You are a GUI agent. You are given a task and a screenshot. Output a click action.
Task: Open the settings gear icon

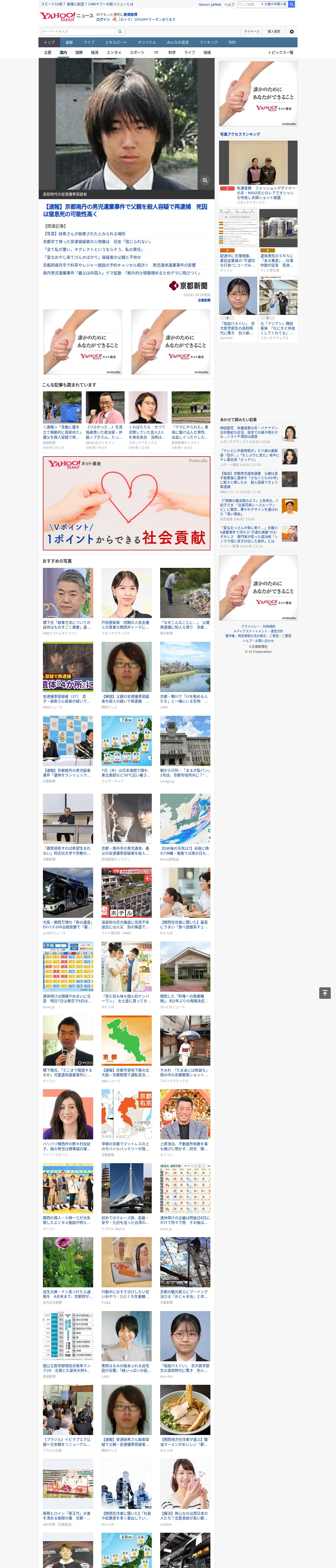pyautogui.click(x=292, y=31)
